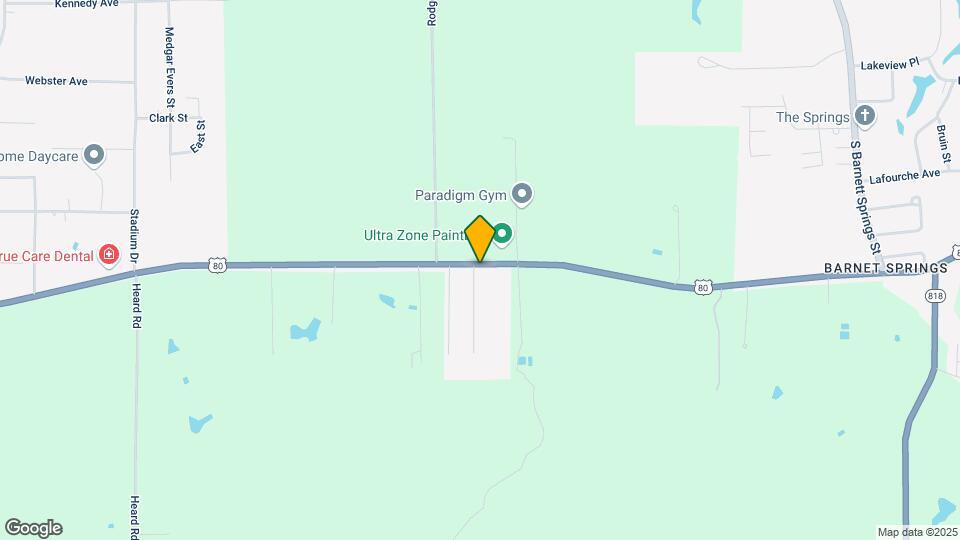Open The Springs church marker

[866, 117]
